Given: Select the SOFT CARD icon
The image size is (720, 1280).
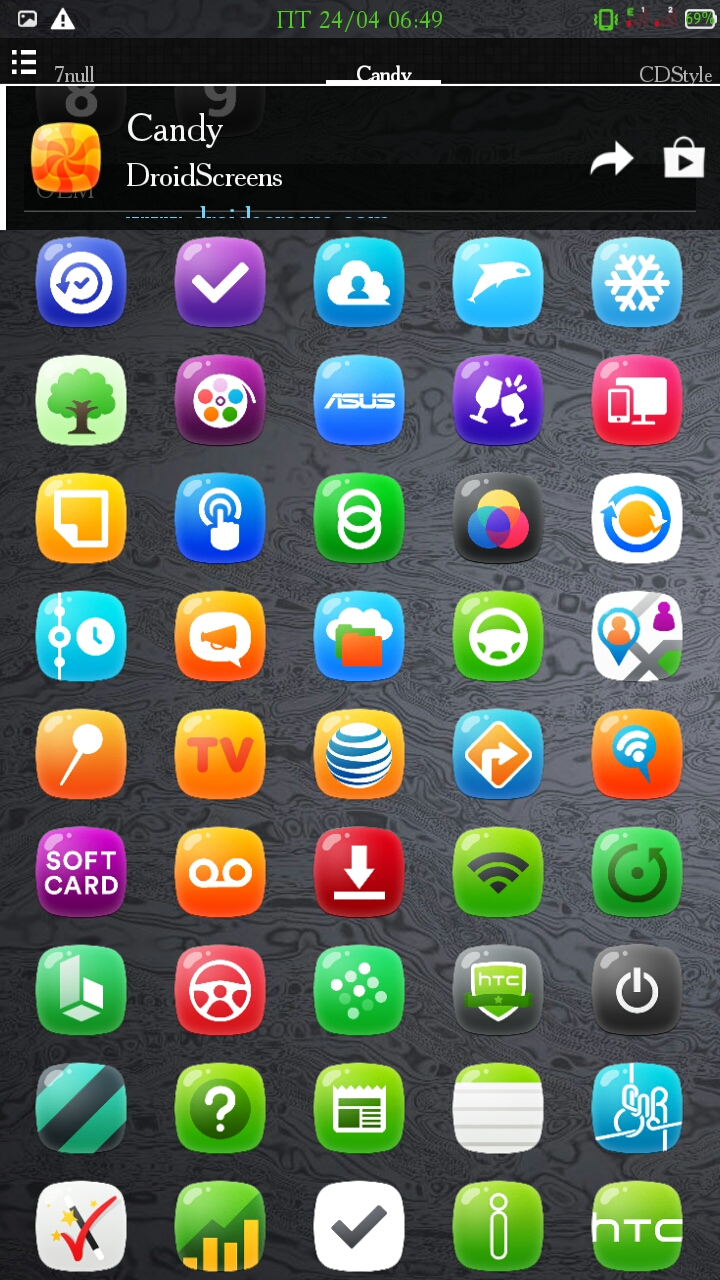Looking at the screenshot, I should point(80,872).
